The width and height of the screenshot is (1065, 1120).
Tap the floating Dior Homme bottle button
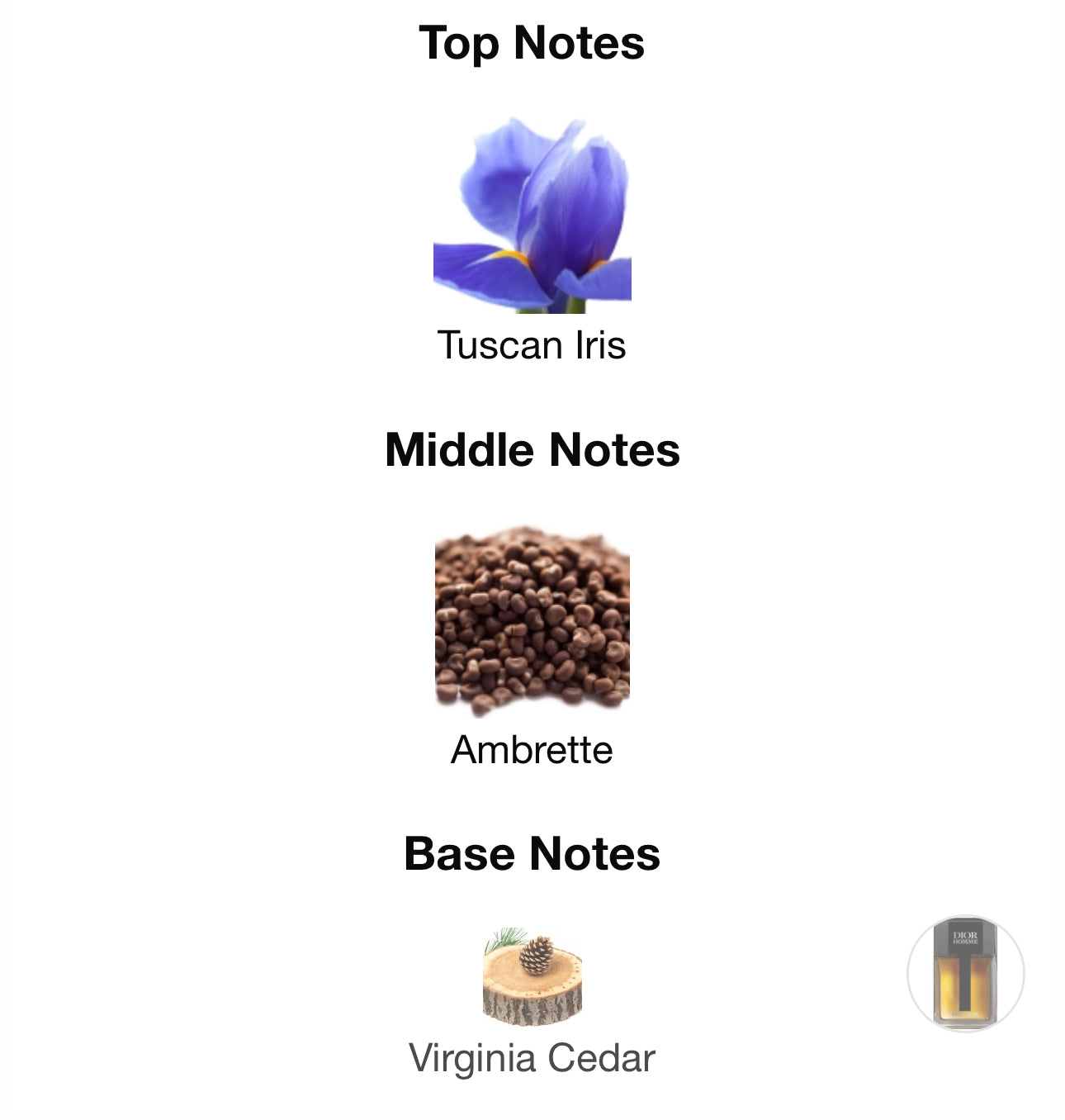click(965, 974)
